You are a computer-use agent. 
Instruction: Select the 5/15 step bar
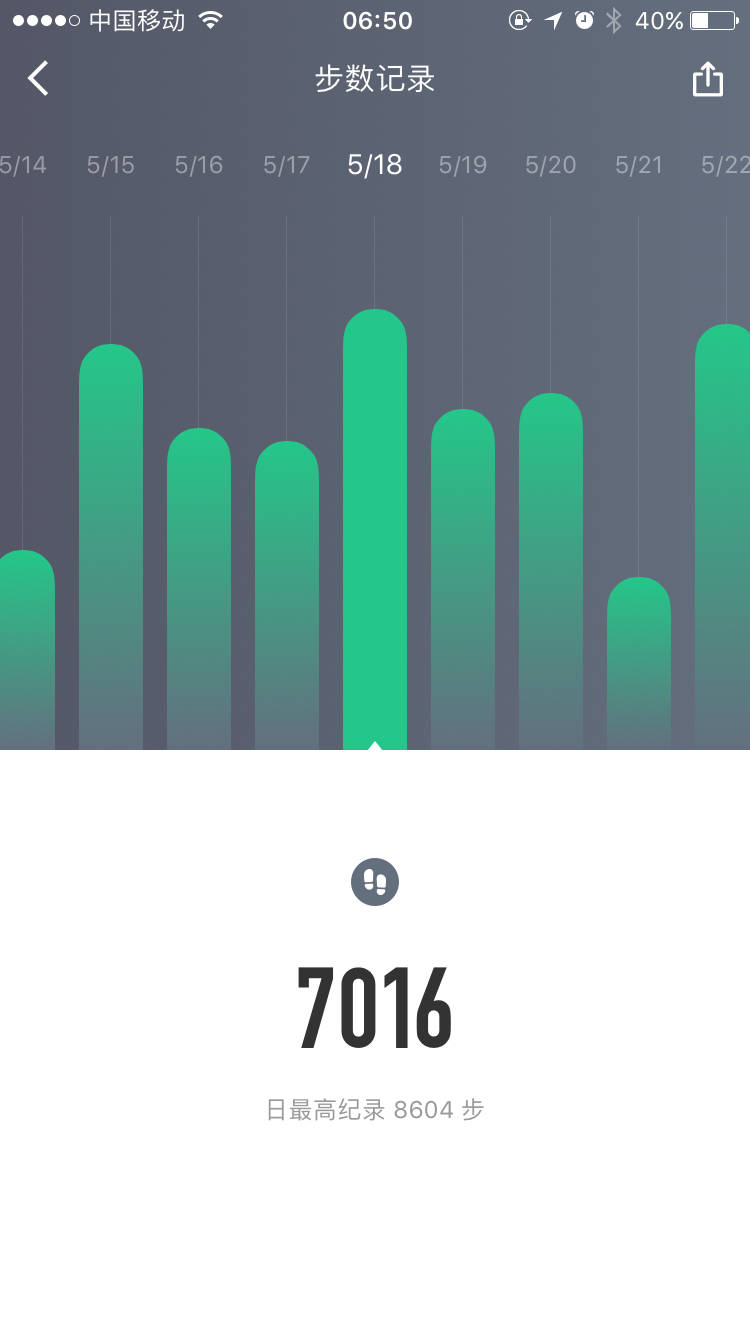pos(111,547)
